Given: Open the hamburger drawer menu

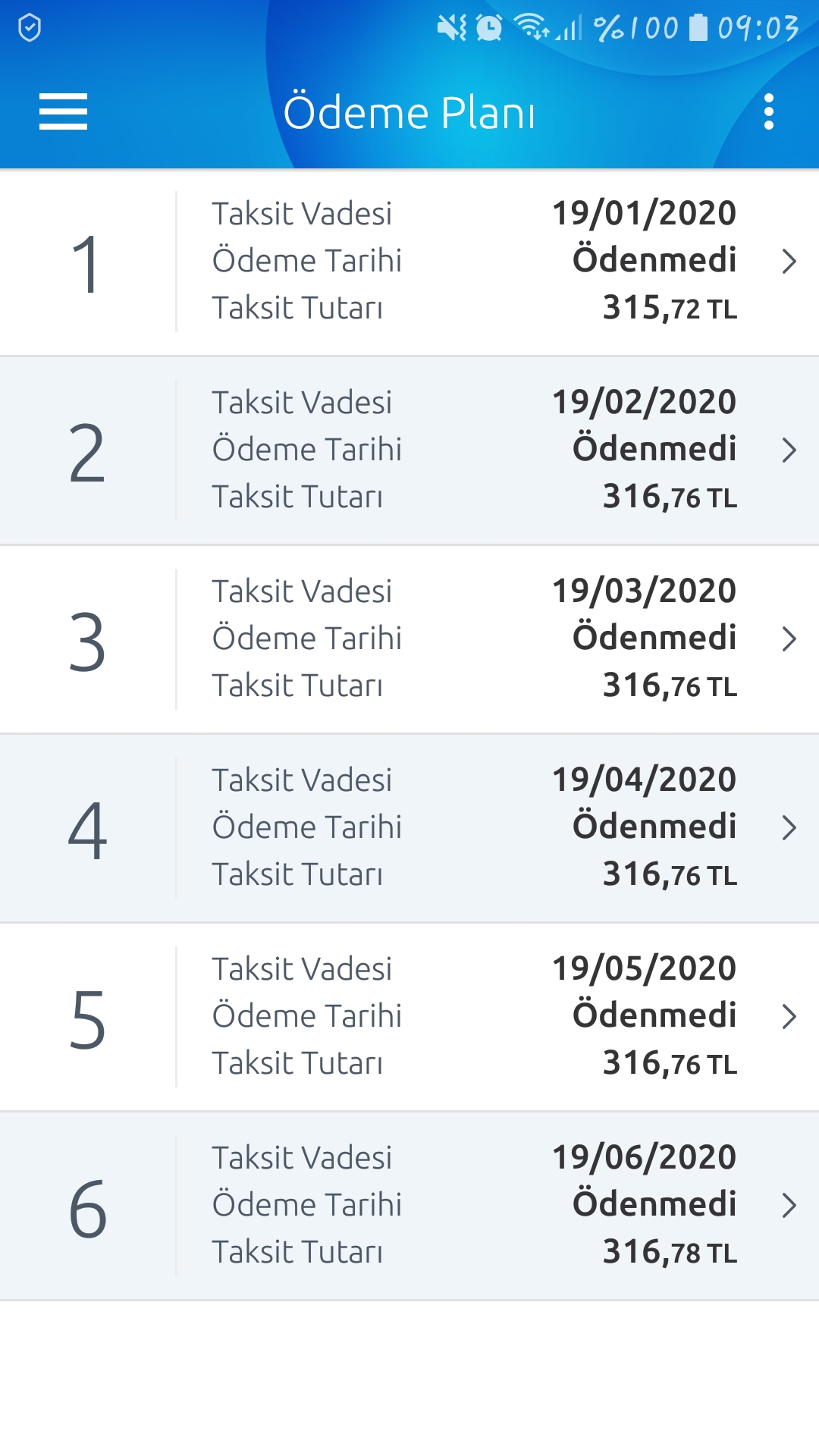Looking at the screenshot, I should 63,112.
